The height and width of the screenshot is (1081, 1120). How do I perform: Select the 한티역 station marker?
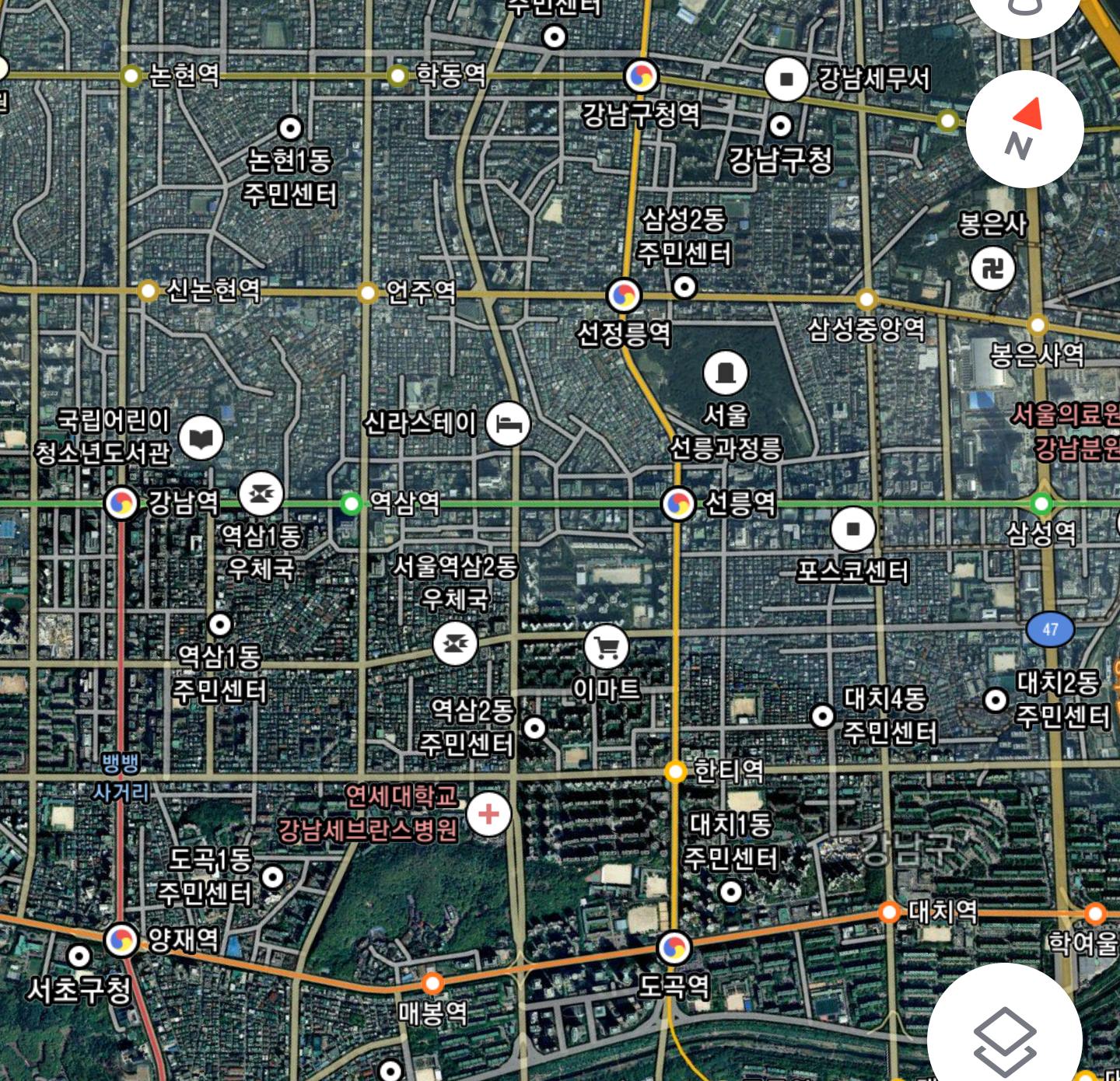tap(675, 771)
